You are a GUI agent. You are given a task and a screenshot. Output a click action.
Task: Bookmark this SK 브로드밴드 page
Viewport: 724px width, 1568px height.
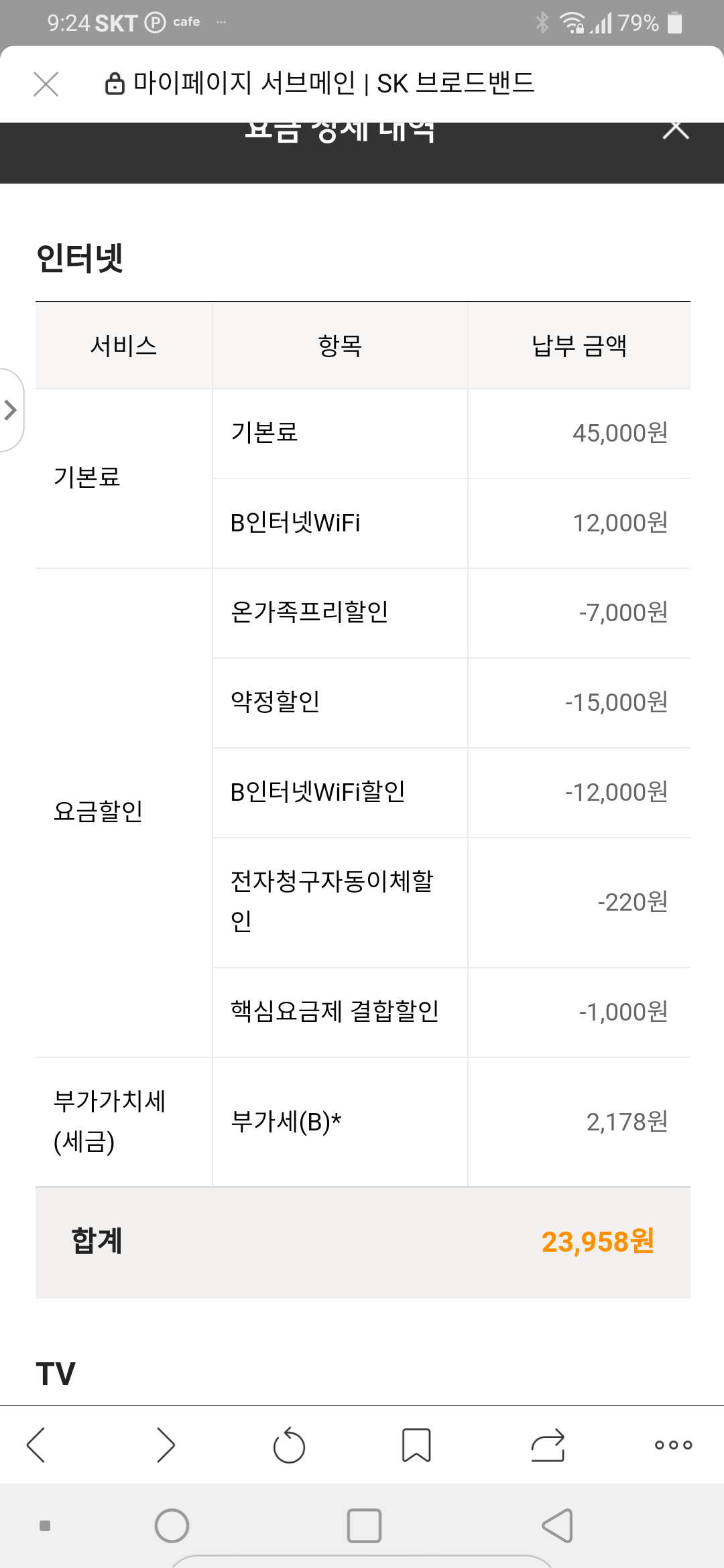(x=416, y=1445)
